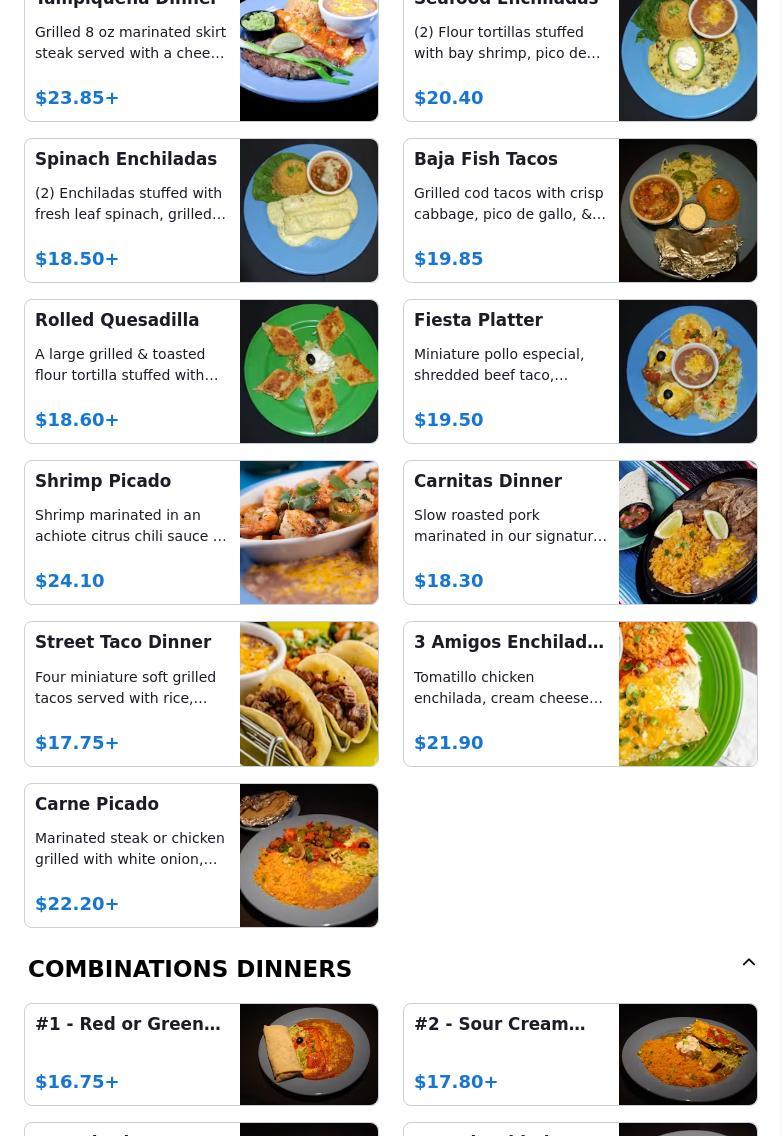Choose the Shrimp Picado dish
The width and height of the screenshot is (782, 1136).
click(x=201, y=532)
